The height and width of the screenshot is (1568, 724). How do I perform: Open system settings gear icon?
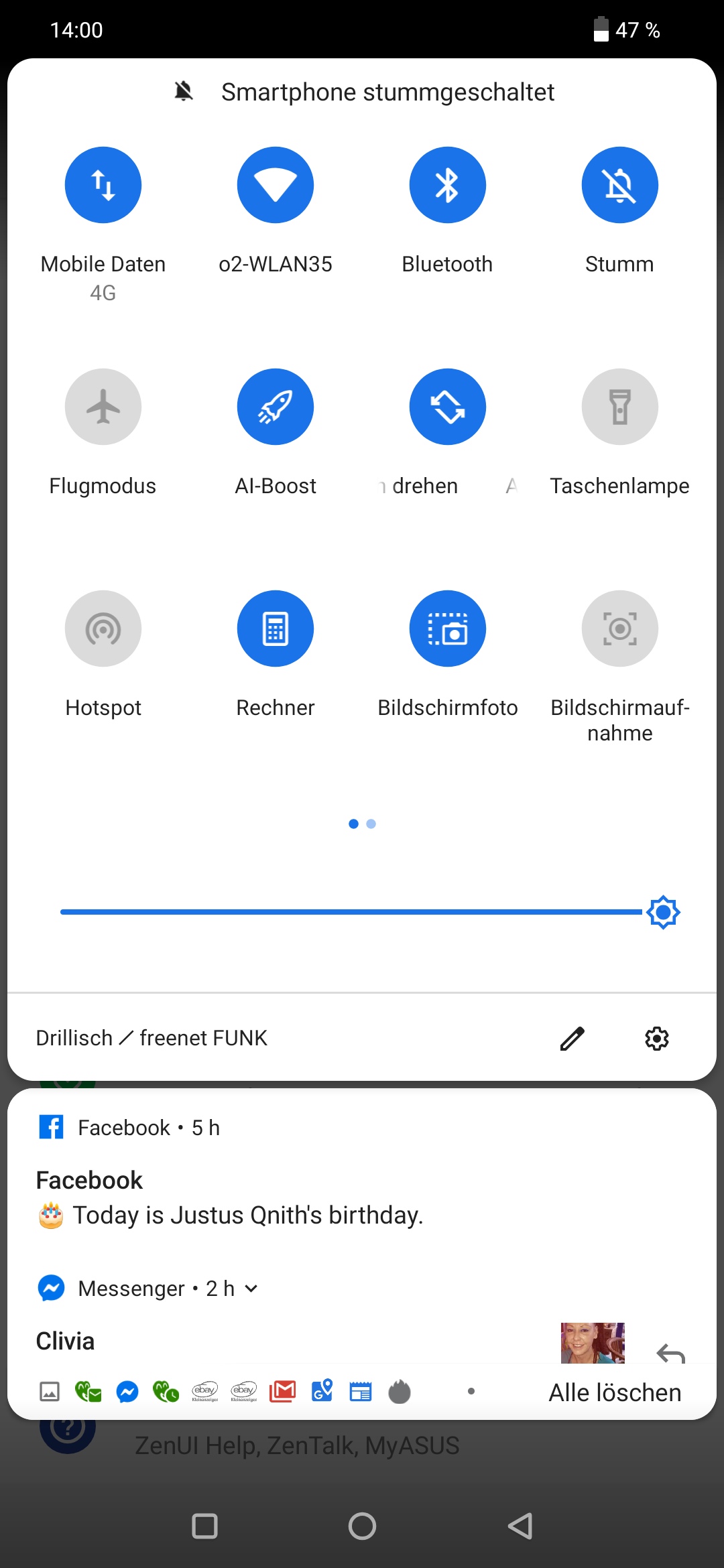[x=657, y=1039]
